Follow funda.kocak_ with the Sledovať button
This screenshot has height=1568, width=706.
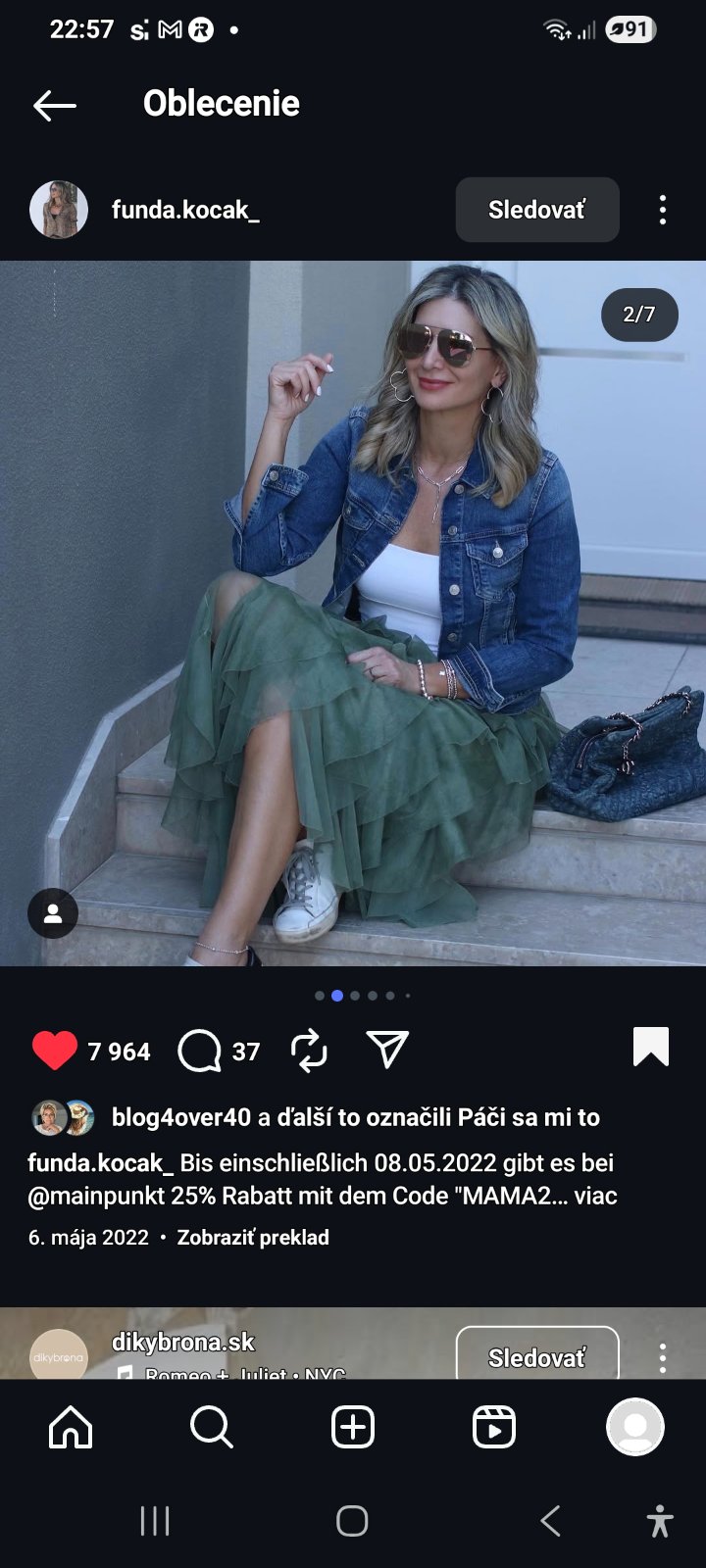[536, 210]
